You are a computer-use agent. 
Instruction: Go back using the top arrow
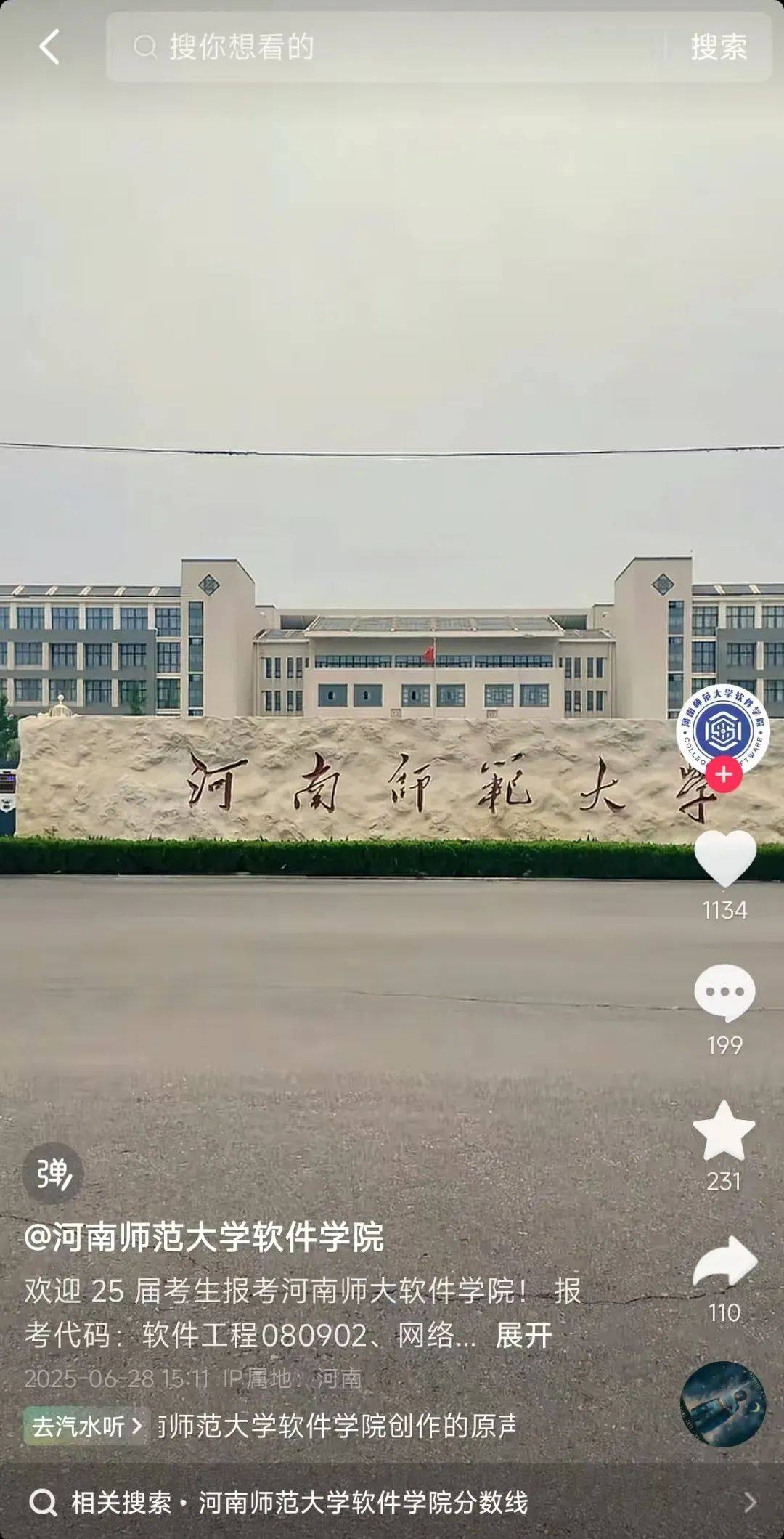coord(49,47)
